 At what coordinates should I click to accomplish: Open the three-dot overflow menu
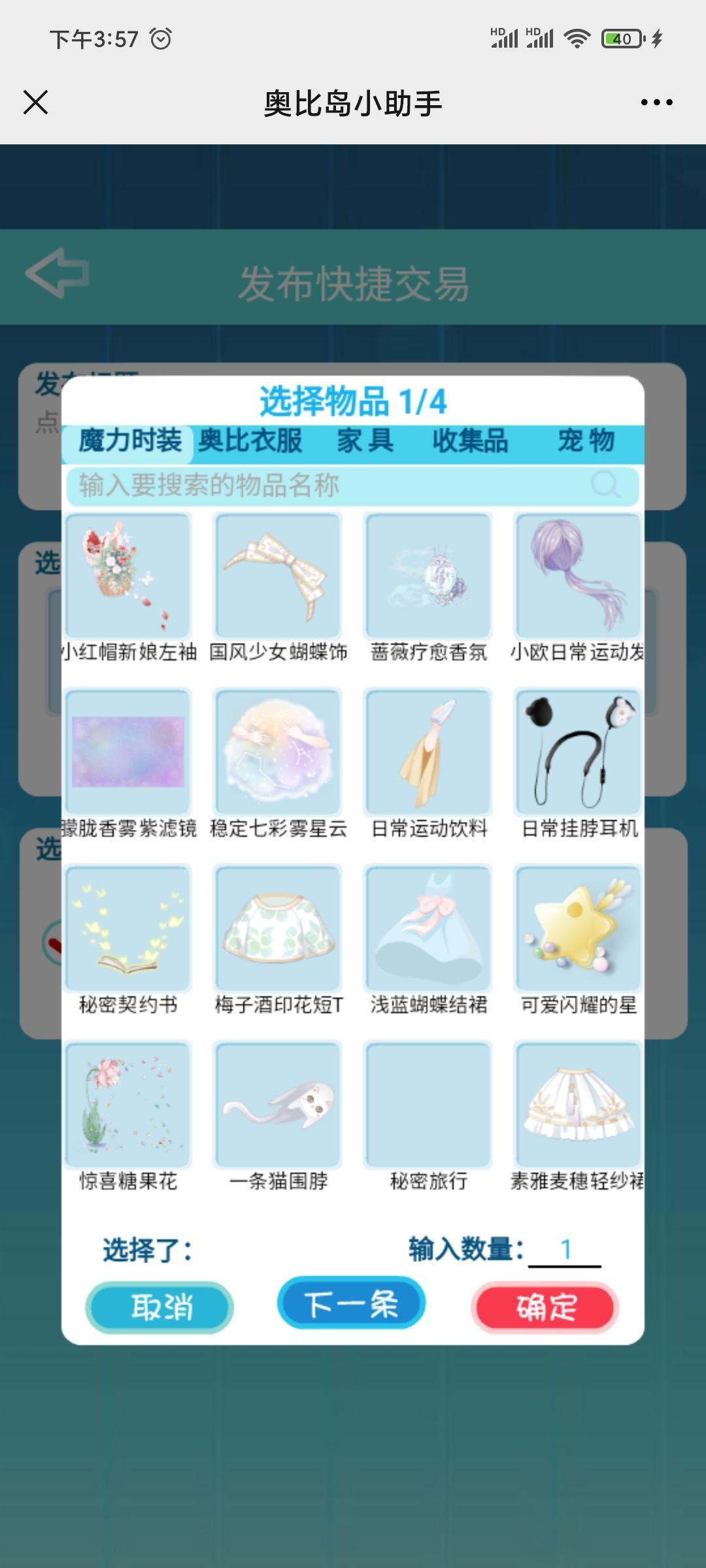click(x=656, y=103)
